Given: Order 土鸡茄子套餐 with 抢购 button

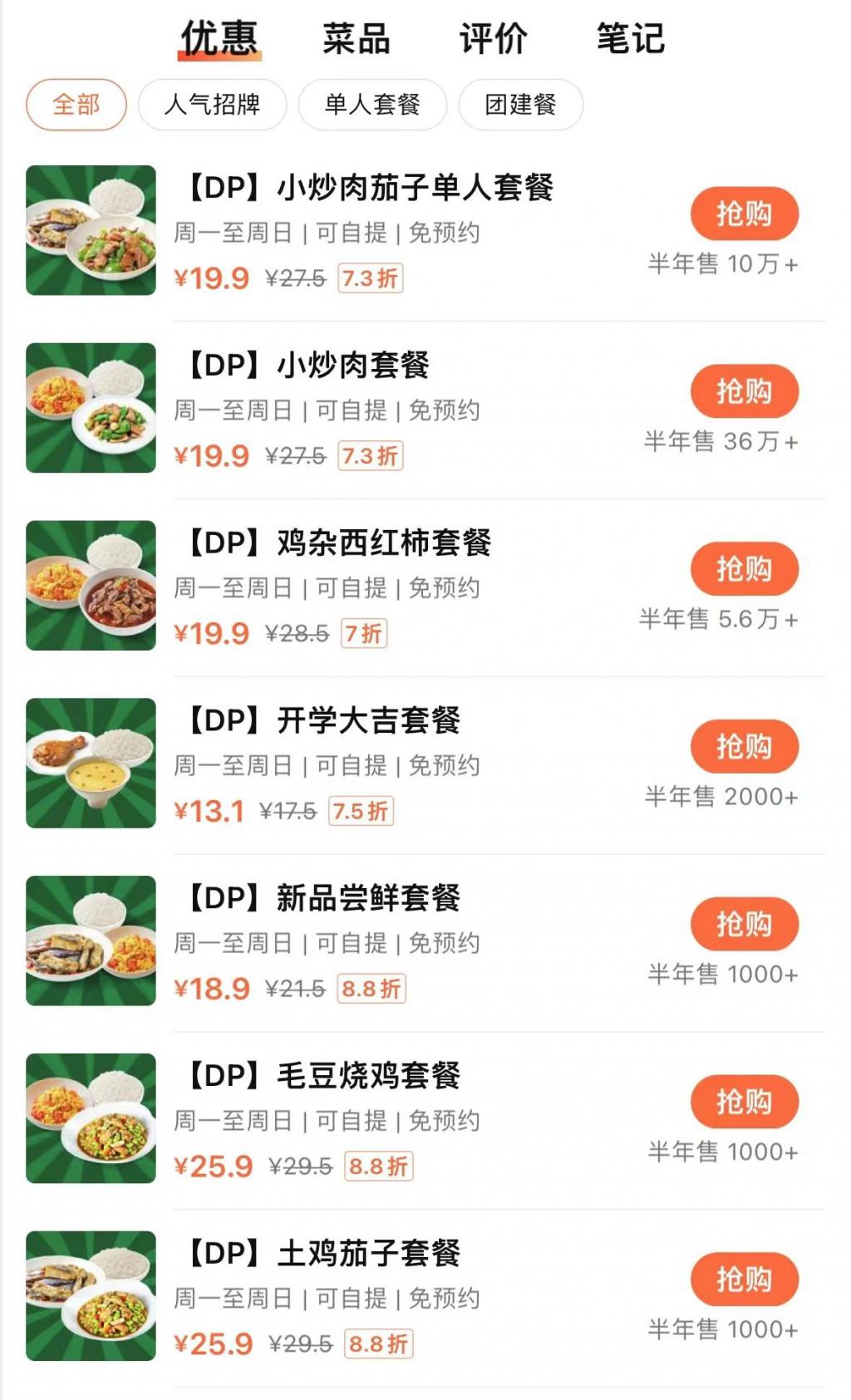Looking at the screenshot, I should (x=744, y=1280).
